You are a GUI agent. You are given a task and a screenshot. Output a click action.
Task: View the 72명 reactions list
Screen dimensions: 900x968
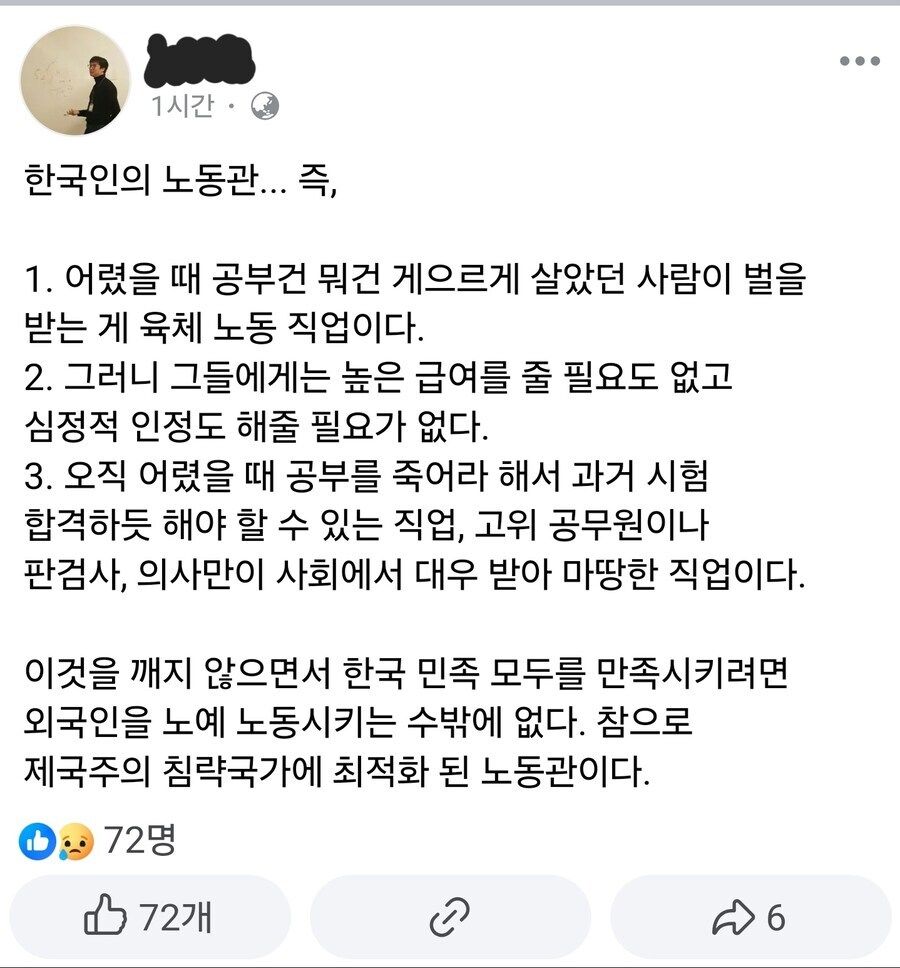pyautogui.click(x=98, y=842)
